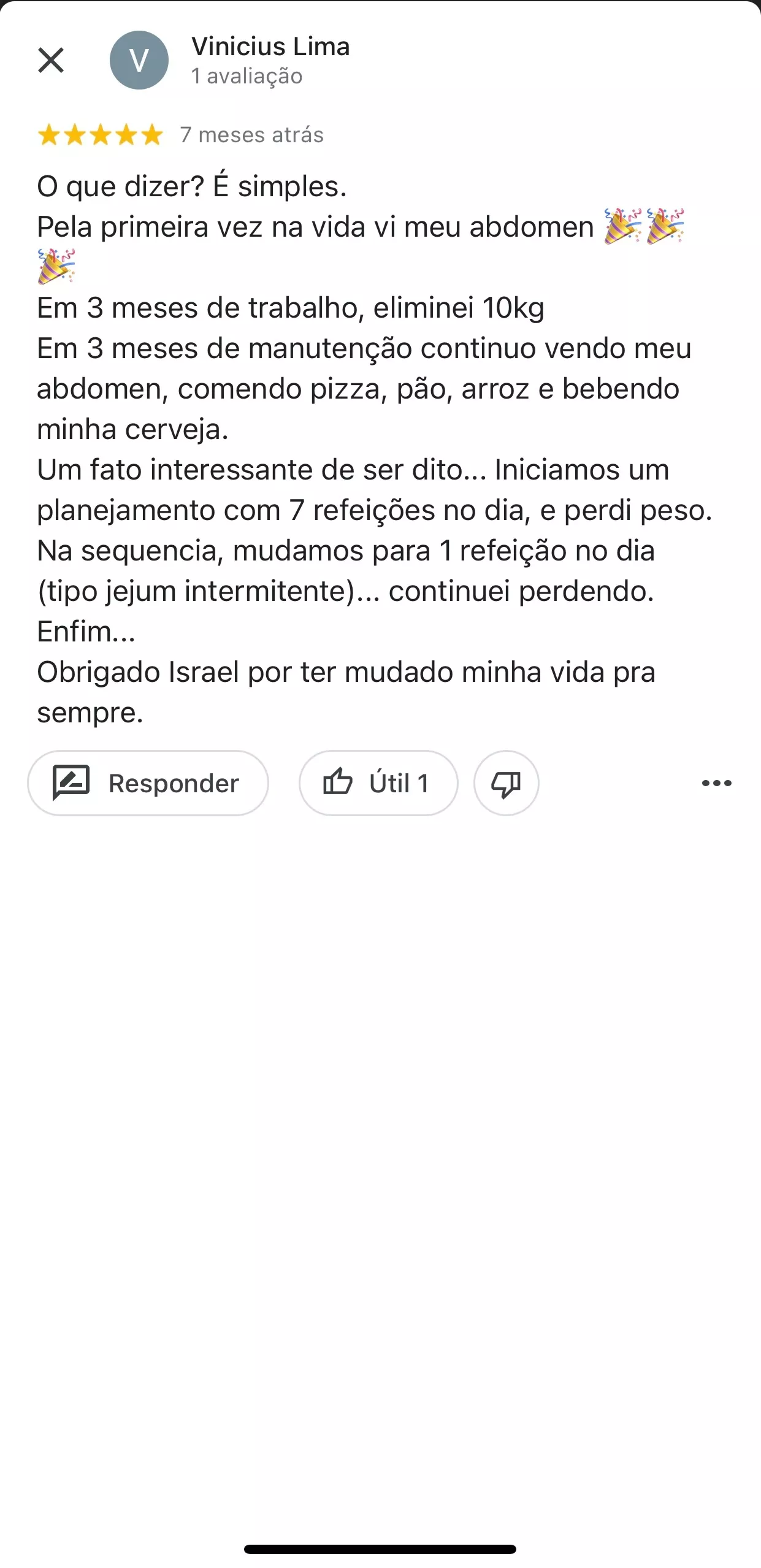
Task: Open the three-dot more options menu
Action: point(716,783)
